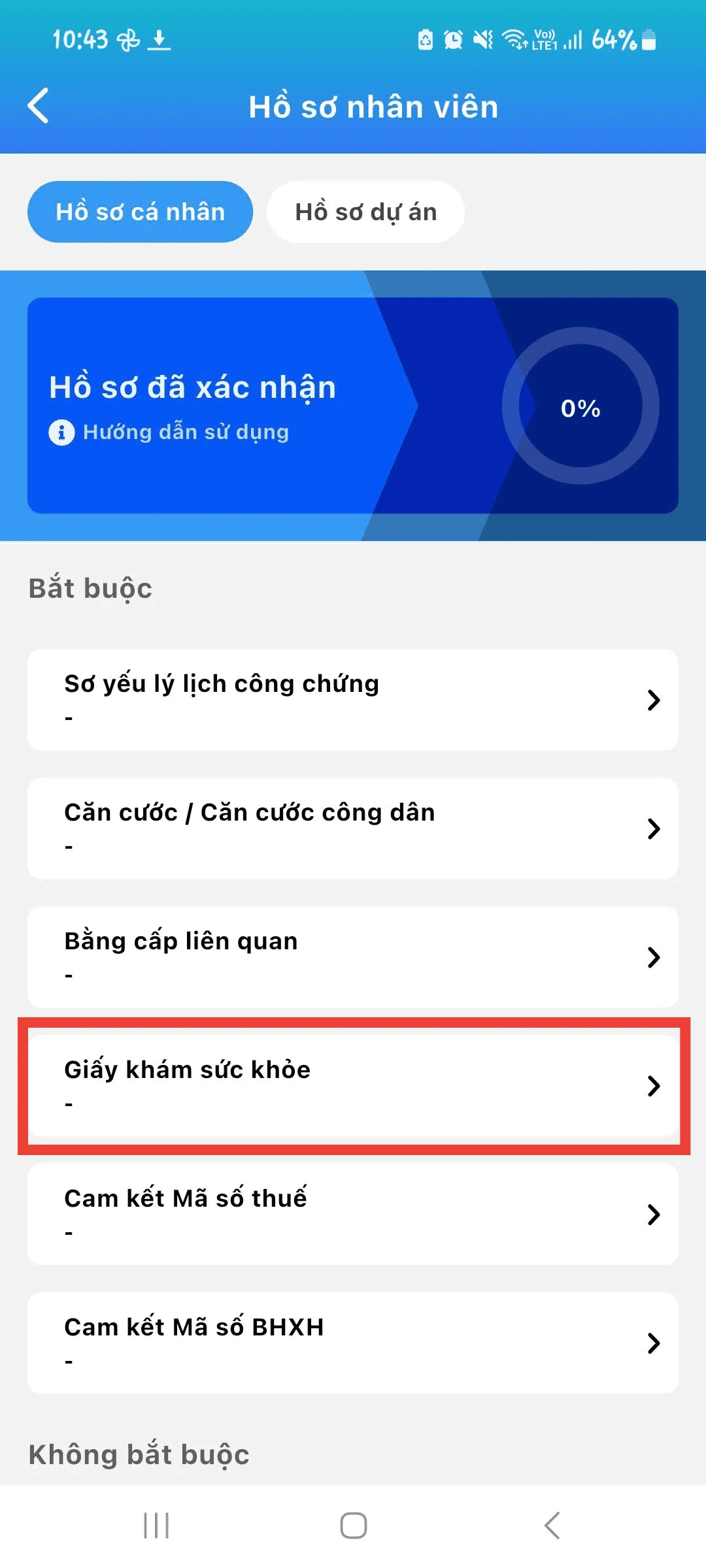Go back from Hồ sơ nhân viên
This screenshot has height=1568, width=706.
(39, 106)
